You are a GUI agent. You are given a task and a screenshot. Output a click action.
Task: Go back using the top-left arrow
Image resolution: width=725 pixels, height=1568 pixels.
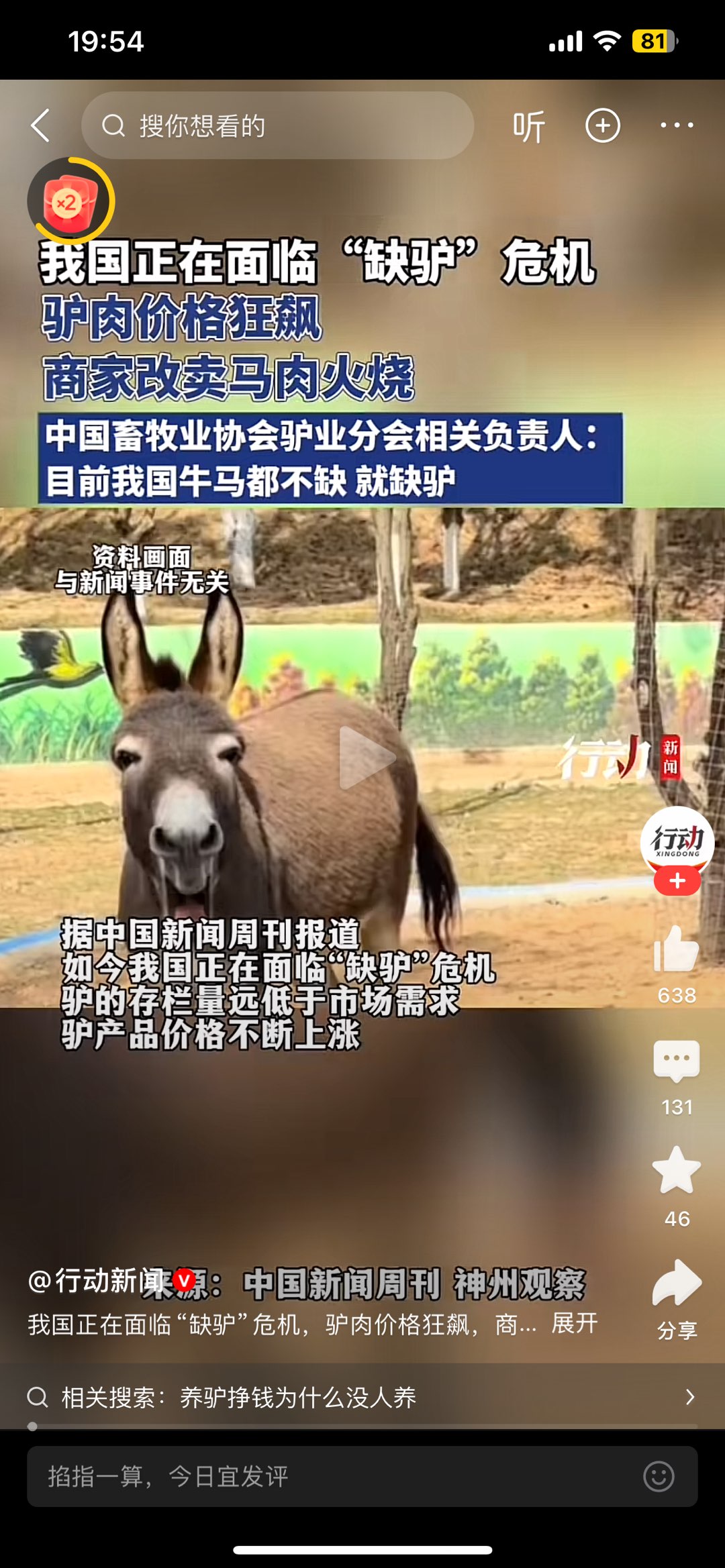40,125
